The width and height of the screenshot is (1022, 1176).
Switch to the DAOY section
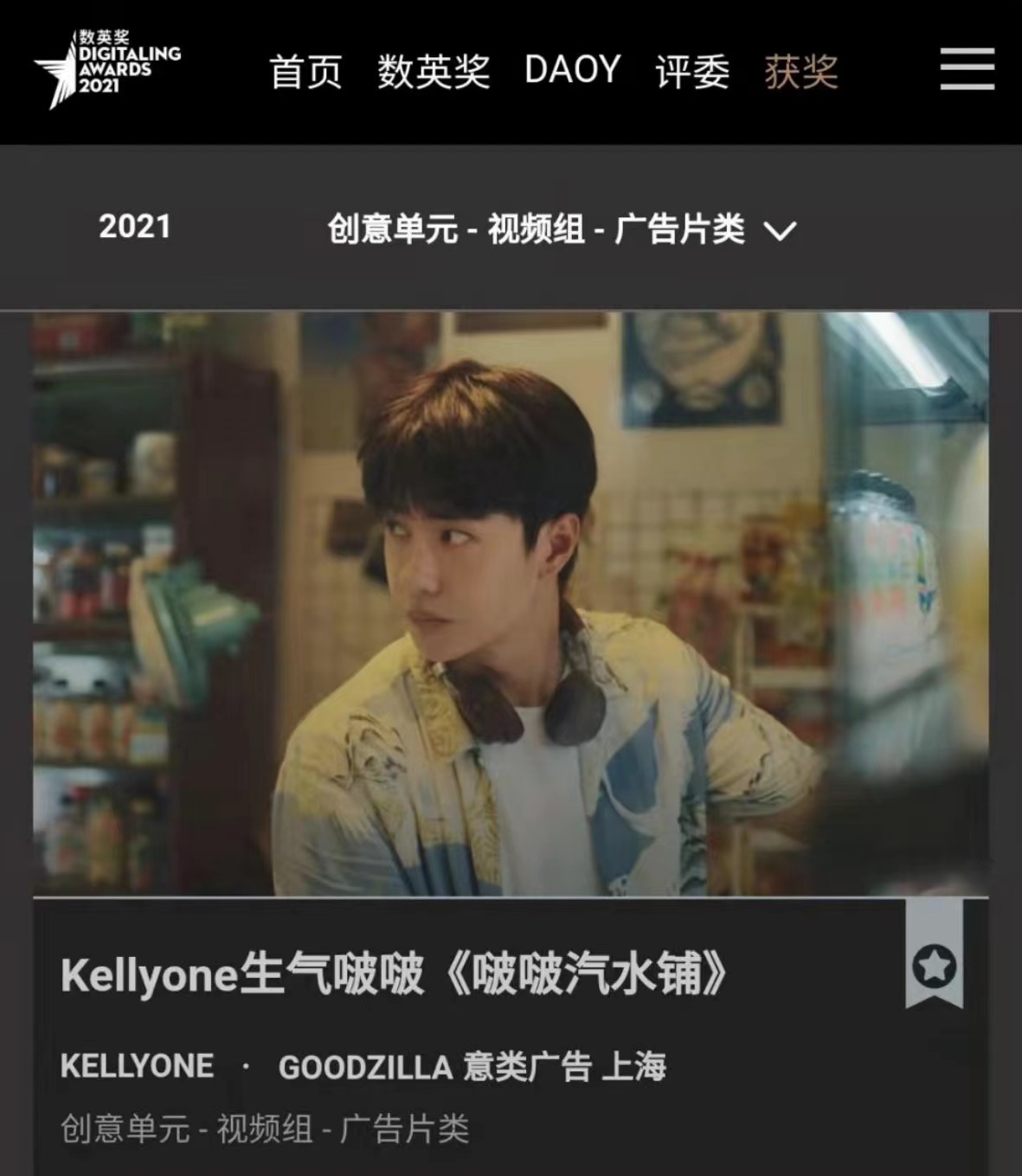(572, 69)
